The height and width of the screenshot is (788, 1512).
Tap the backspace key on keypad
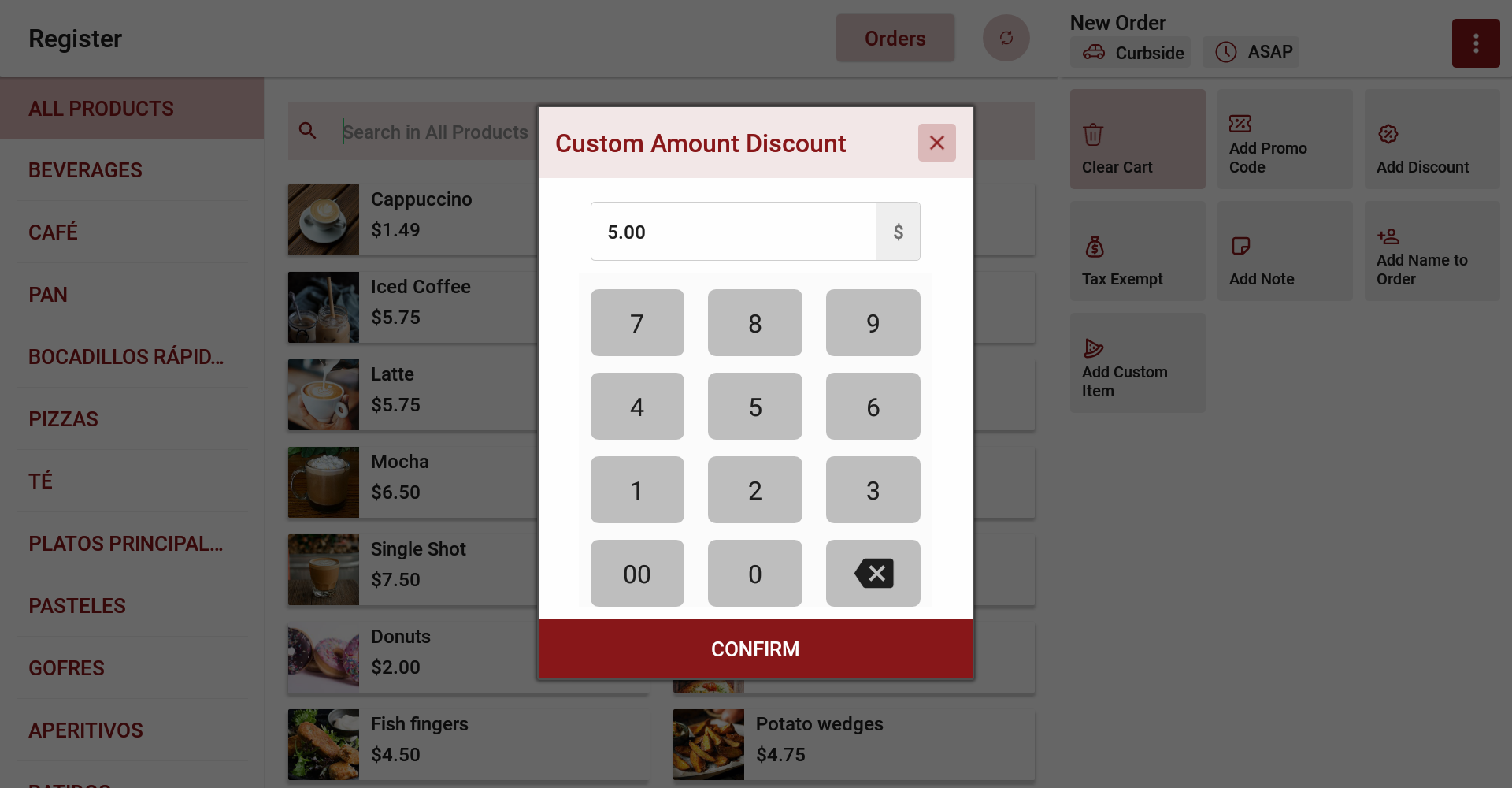(873, 573)
